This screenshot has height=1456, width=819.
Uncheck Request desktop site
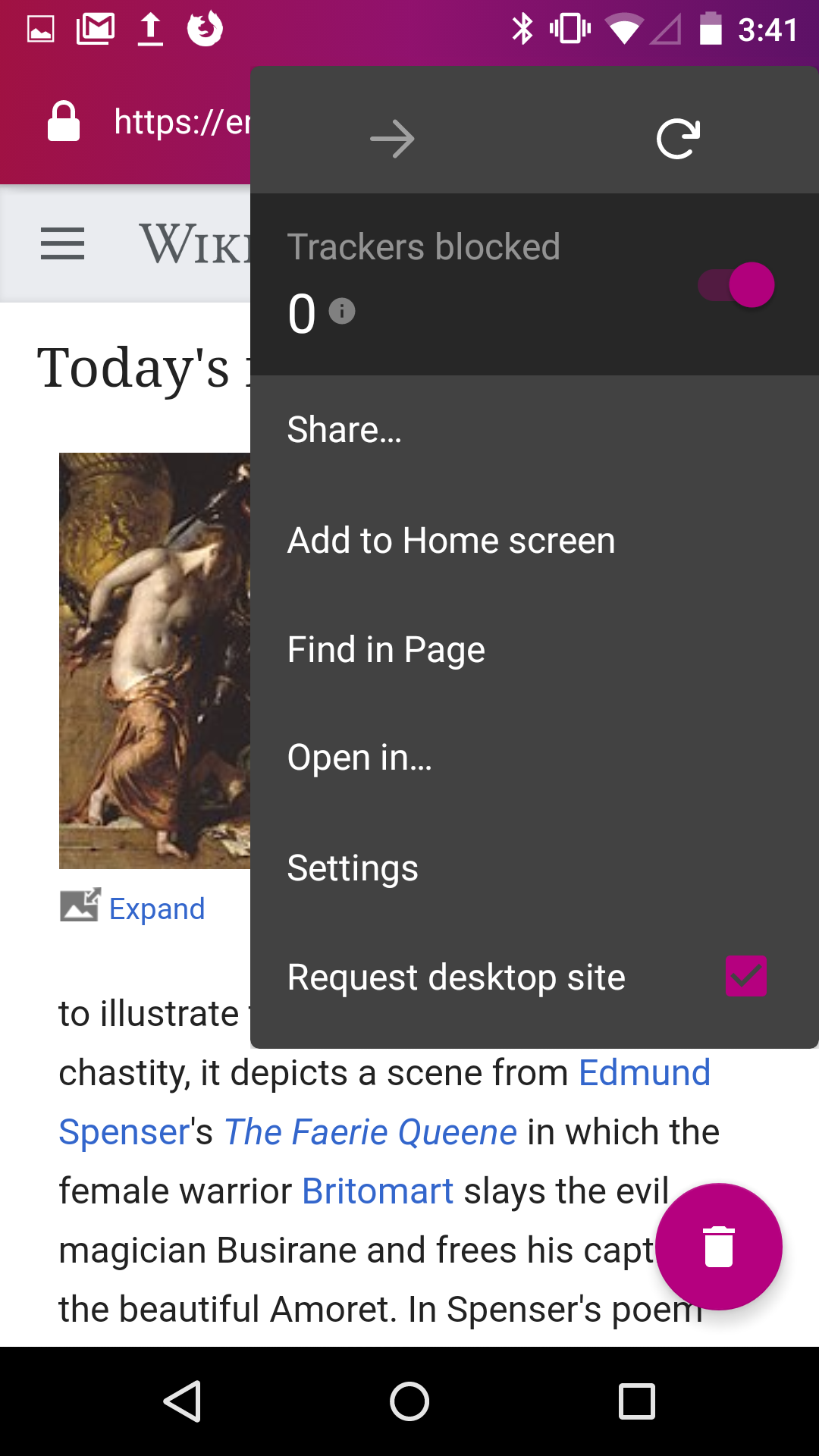[746, 976]
